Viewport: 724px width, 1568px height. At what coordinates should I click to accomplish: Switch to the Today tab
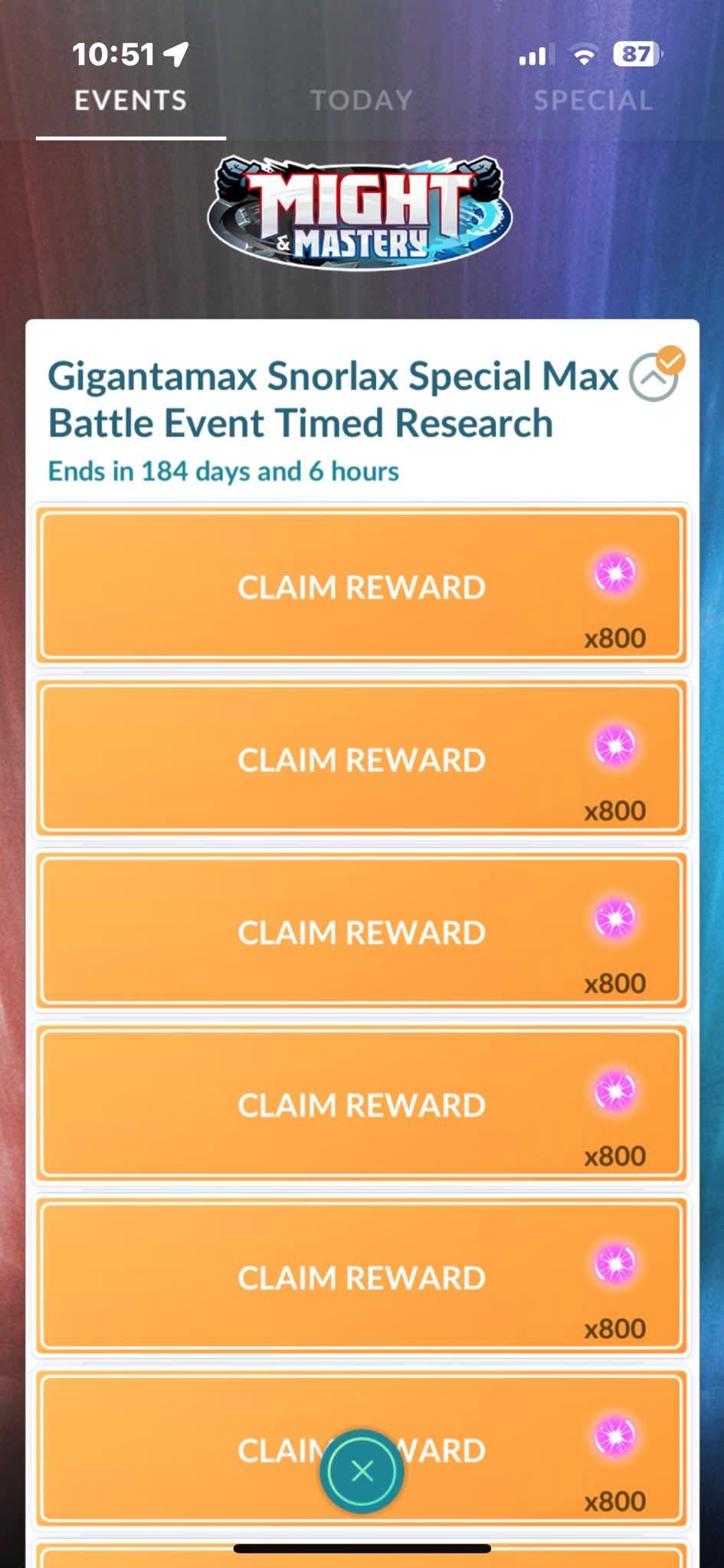[x=361, y=100]
